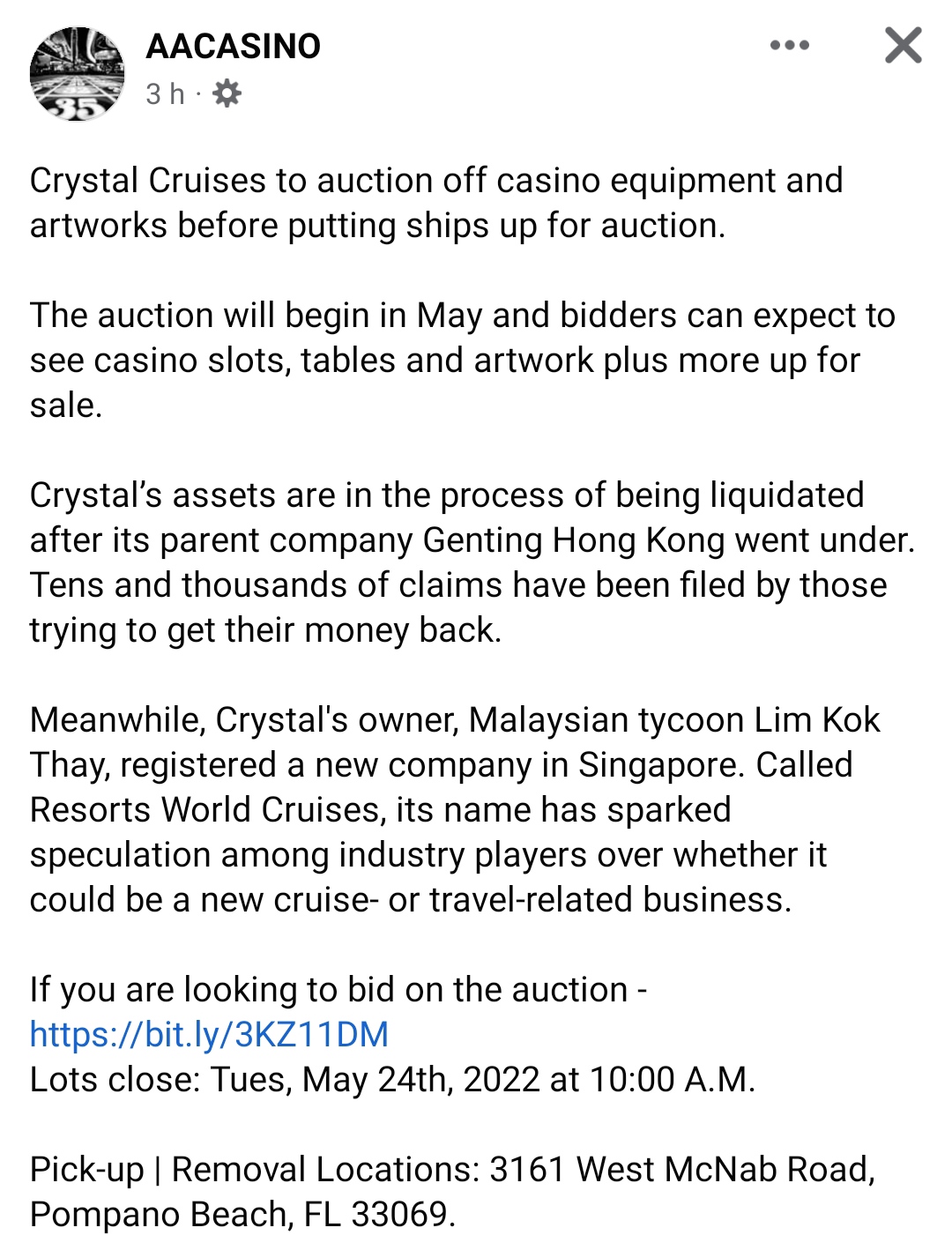Close the post with the X

point(903,46)
